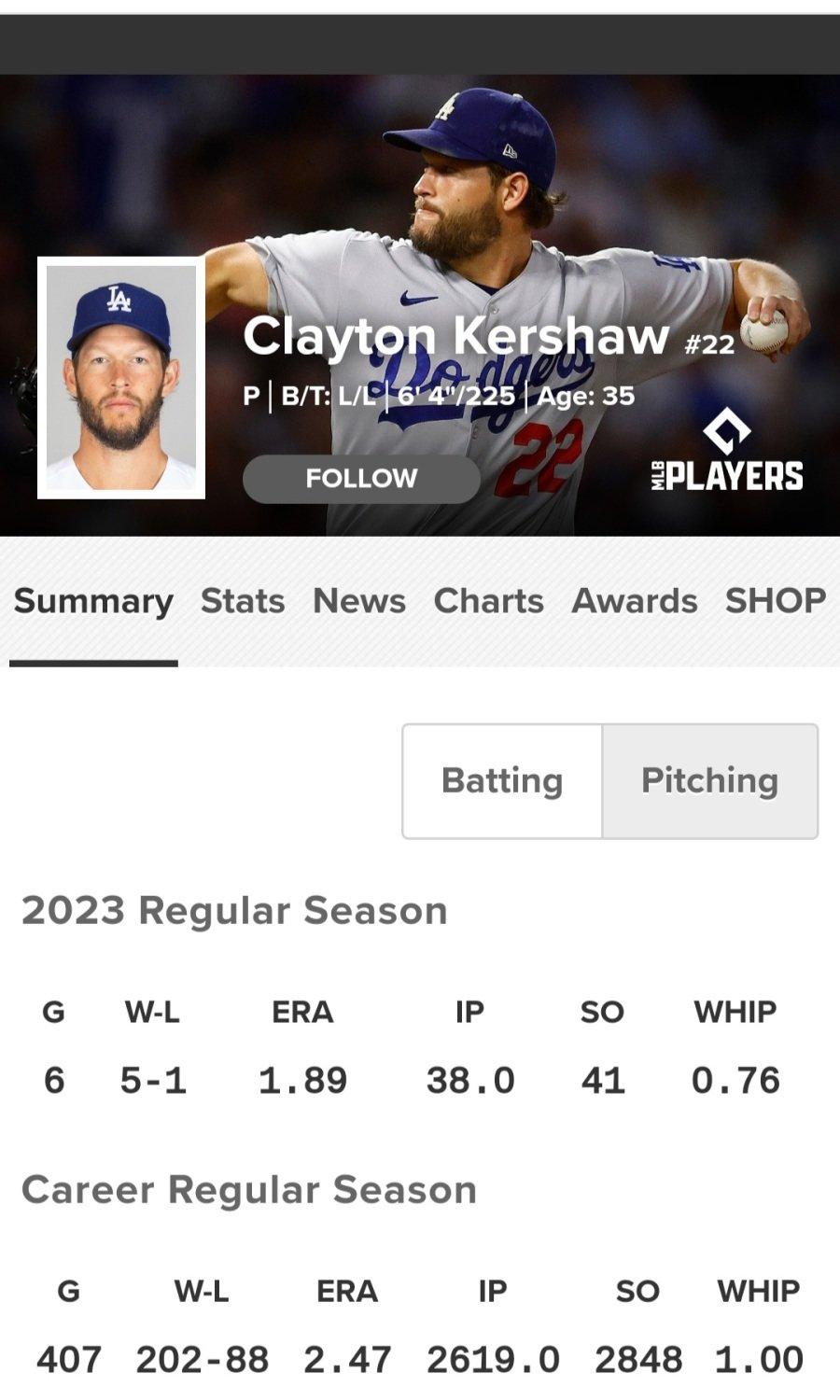840x1400 pixels.
Task: Open the News tab
Action: [359, 601]
